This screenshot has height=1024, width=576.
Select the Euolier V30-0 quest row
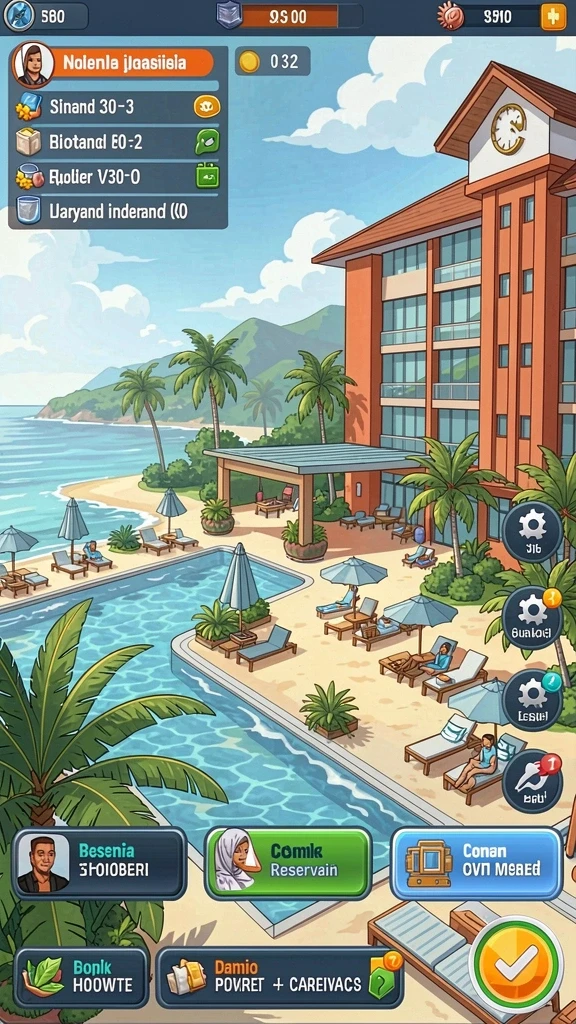(x=118, y=176)
